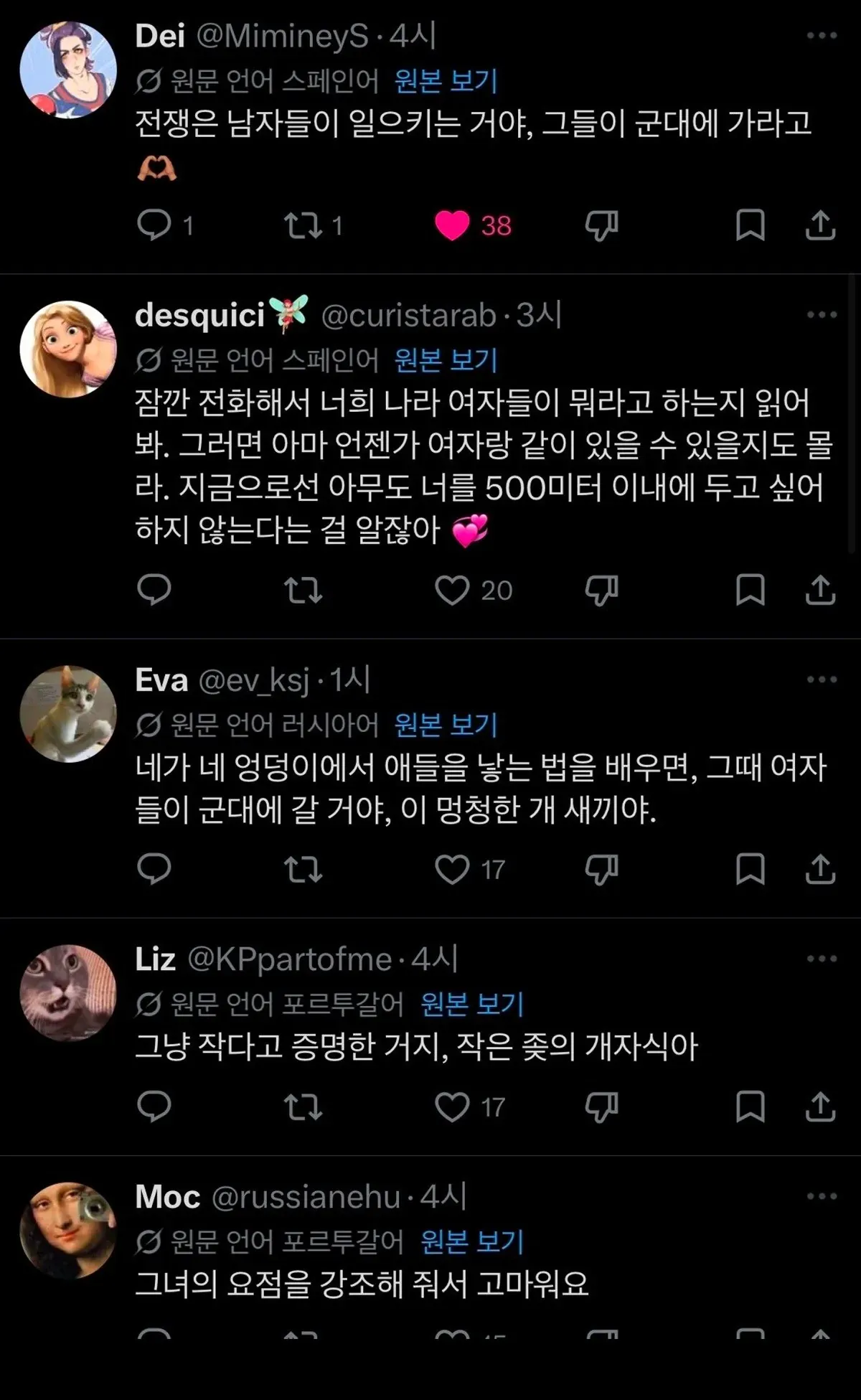The image size is (861, 1400).
Task: Reply to Liz's post
Action: pyautogui.click(x=154, y=1107)
